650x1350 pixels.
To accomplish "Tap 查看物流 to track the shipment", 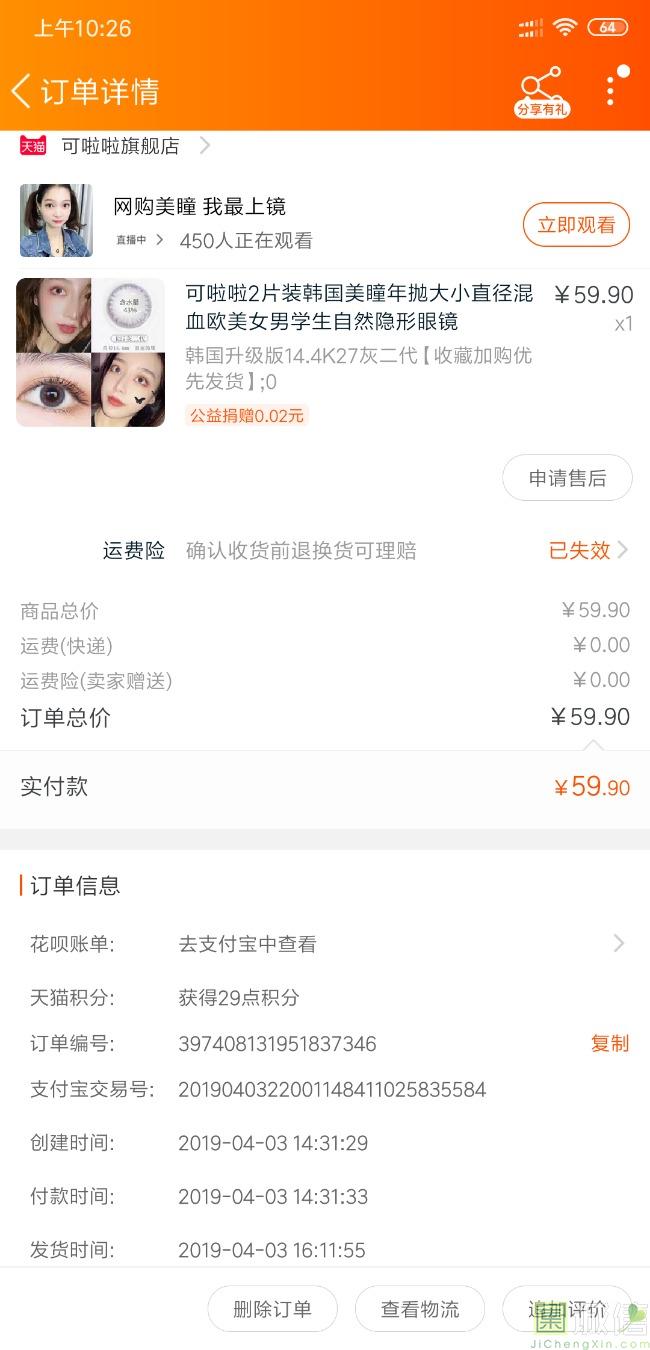I will 420,1309.
